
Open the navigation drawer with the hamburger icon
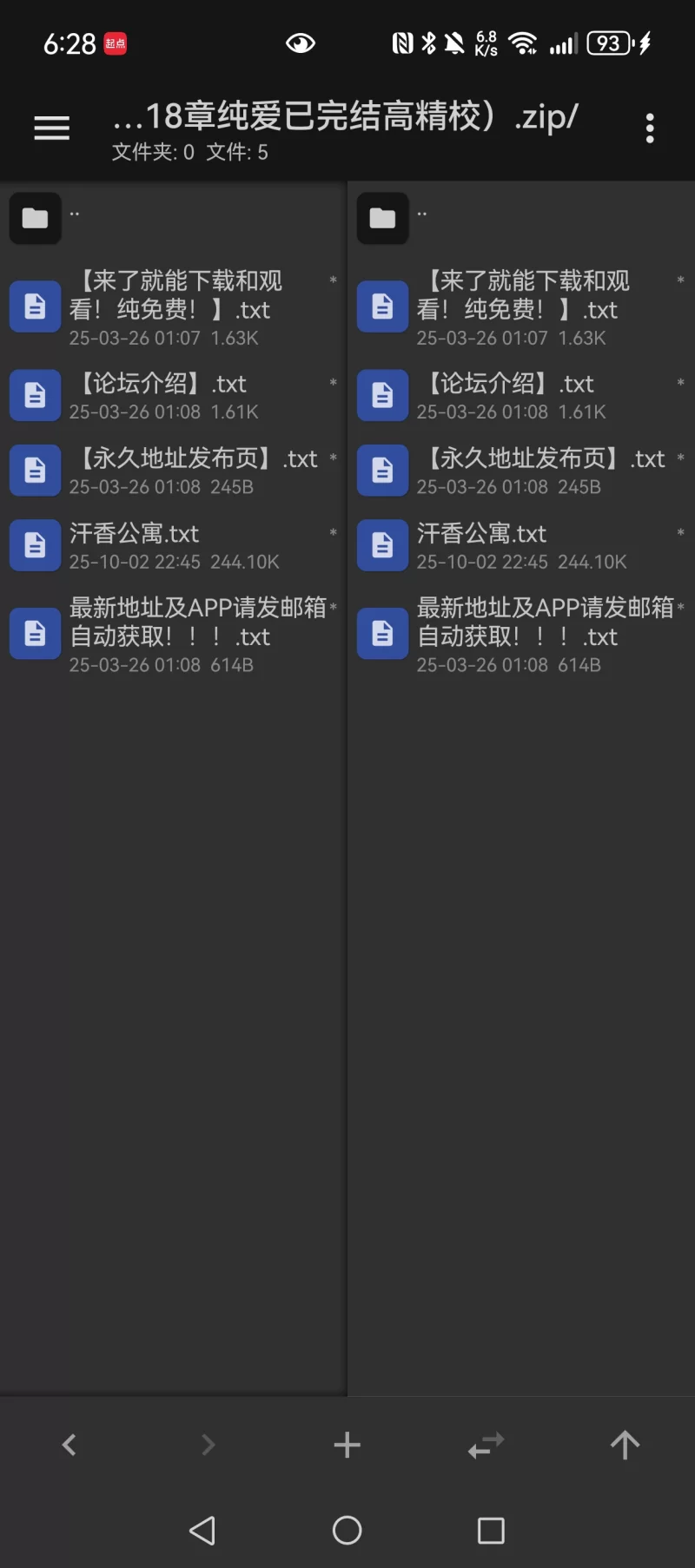51,127
